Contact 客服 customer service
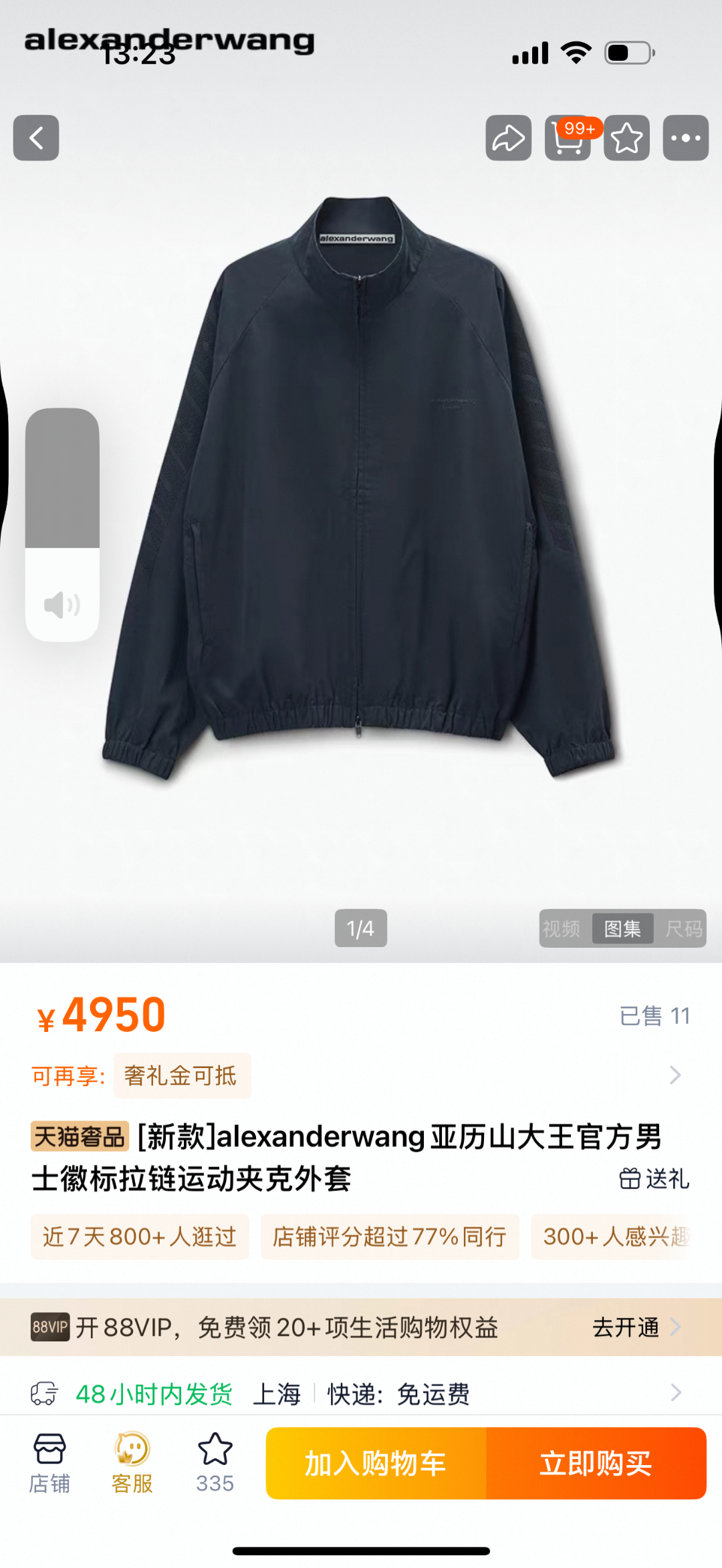This screenshot has width=722, height=1568. pyautogui.click(x=132, y=1464)
